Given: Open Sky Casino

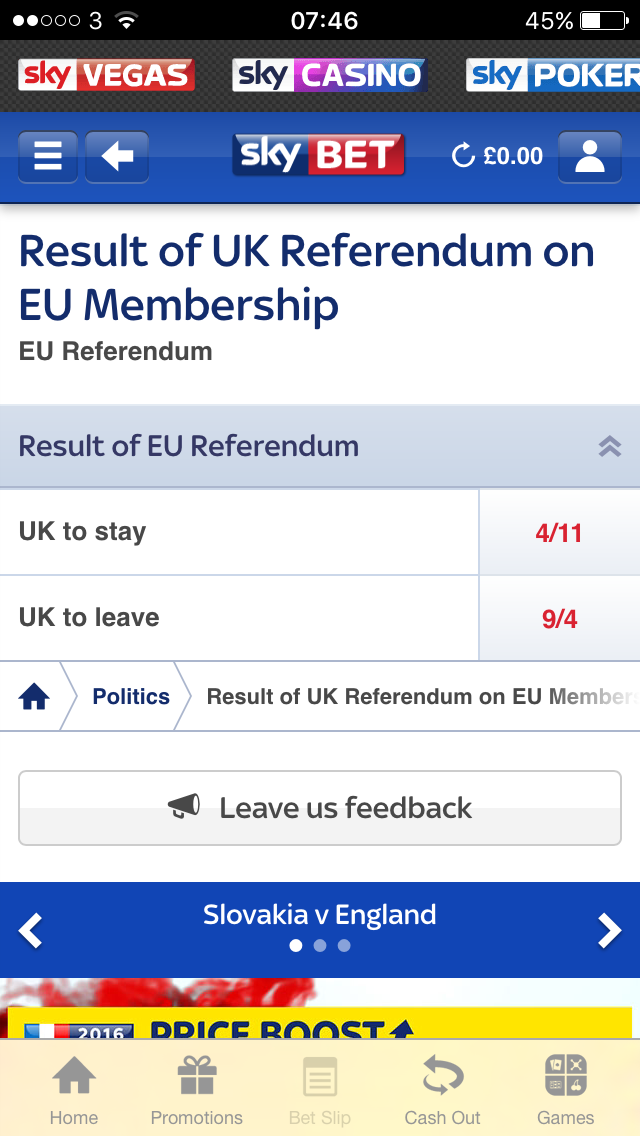Looking at the screenshot, I should point(330,75).
